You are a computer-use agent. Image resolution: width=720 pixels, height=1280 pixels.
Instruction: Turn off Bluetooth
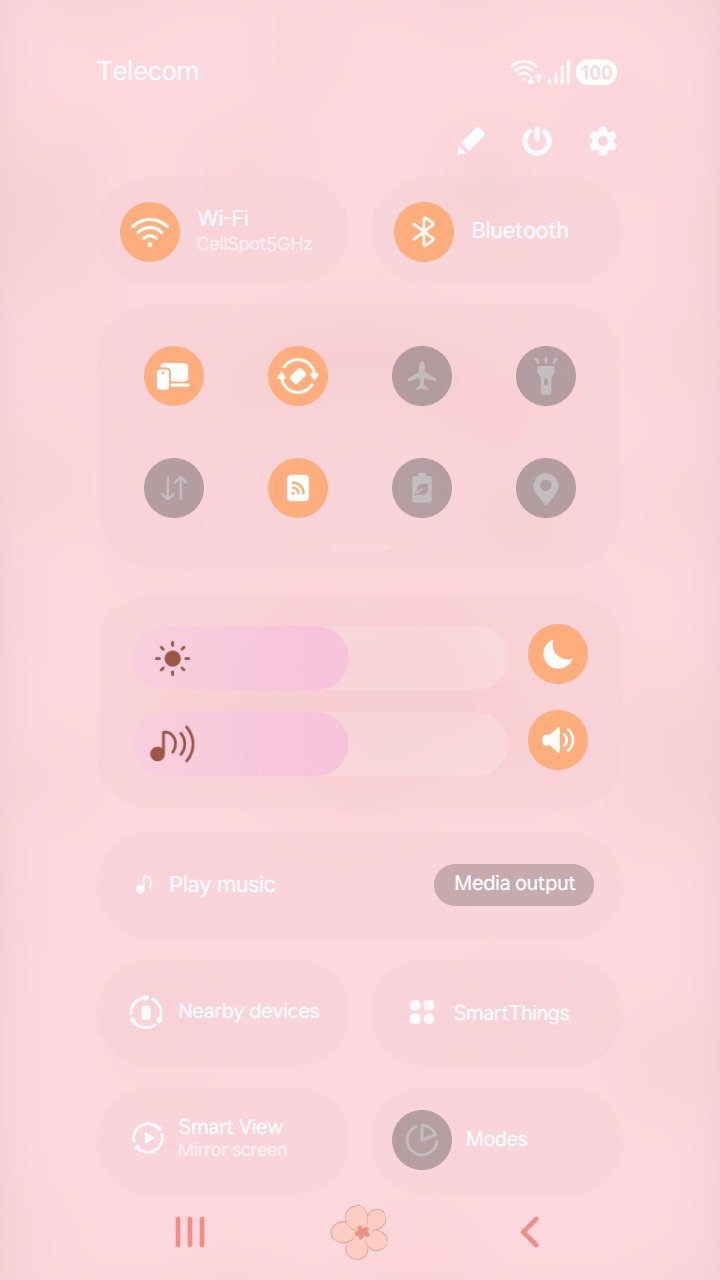click(x=424, y=231)
